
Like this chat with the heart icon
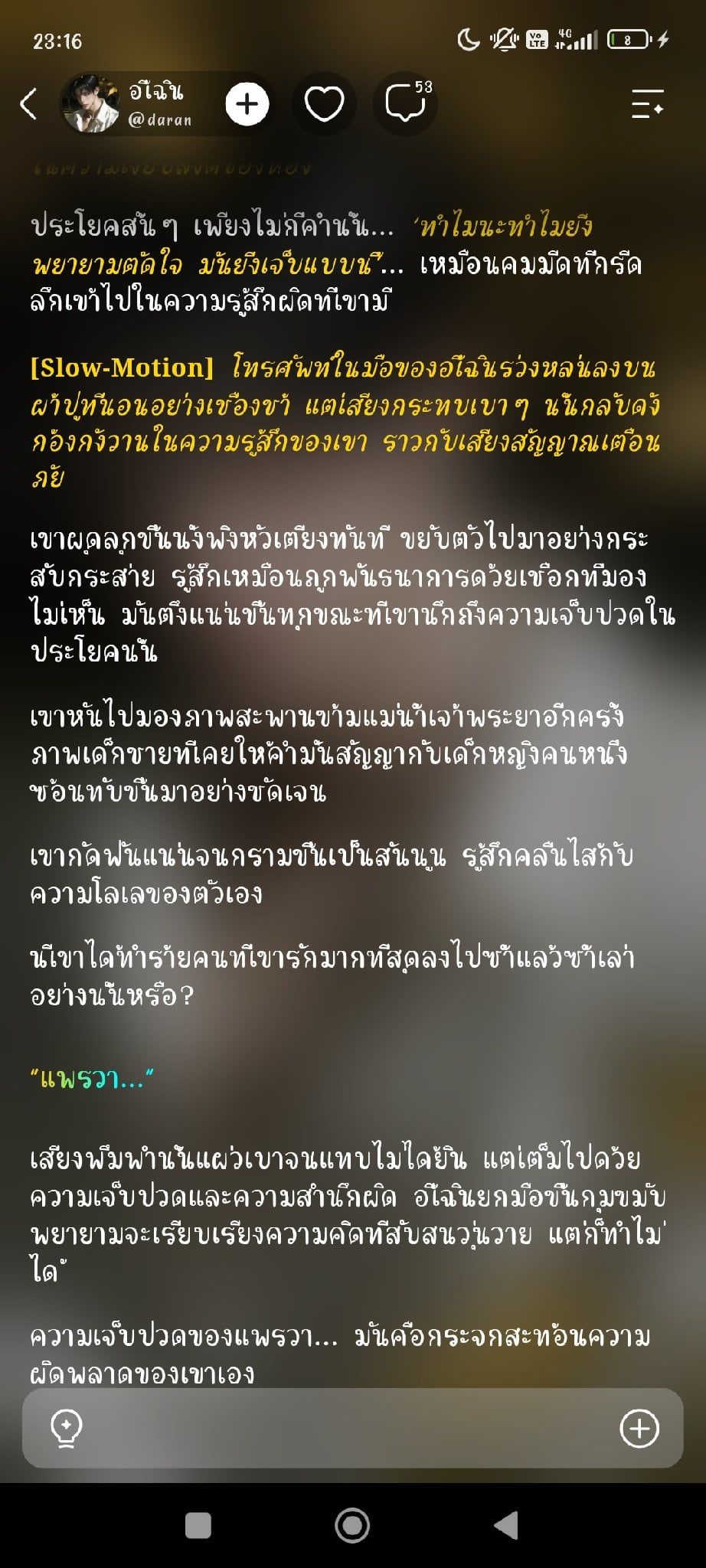(x=324, y=104)
